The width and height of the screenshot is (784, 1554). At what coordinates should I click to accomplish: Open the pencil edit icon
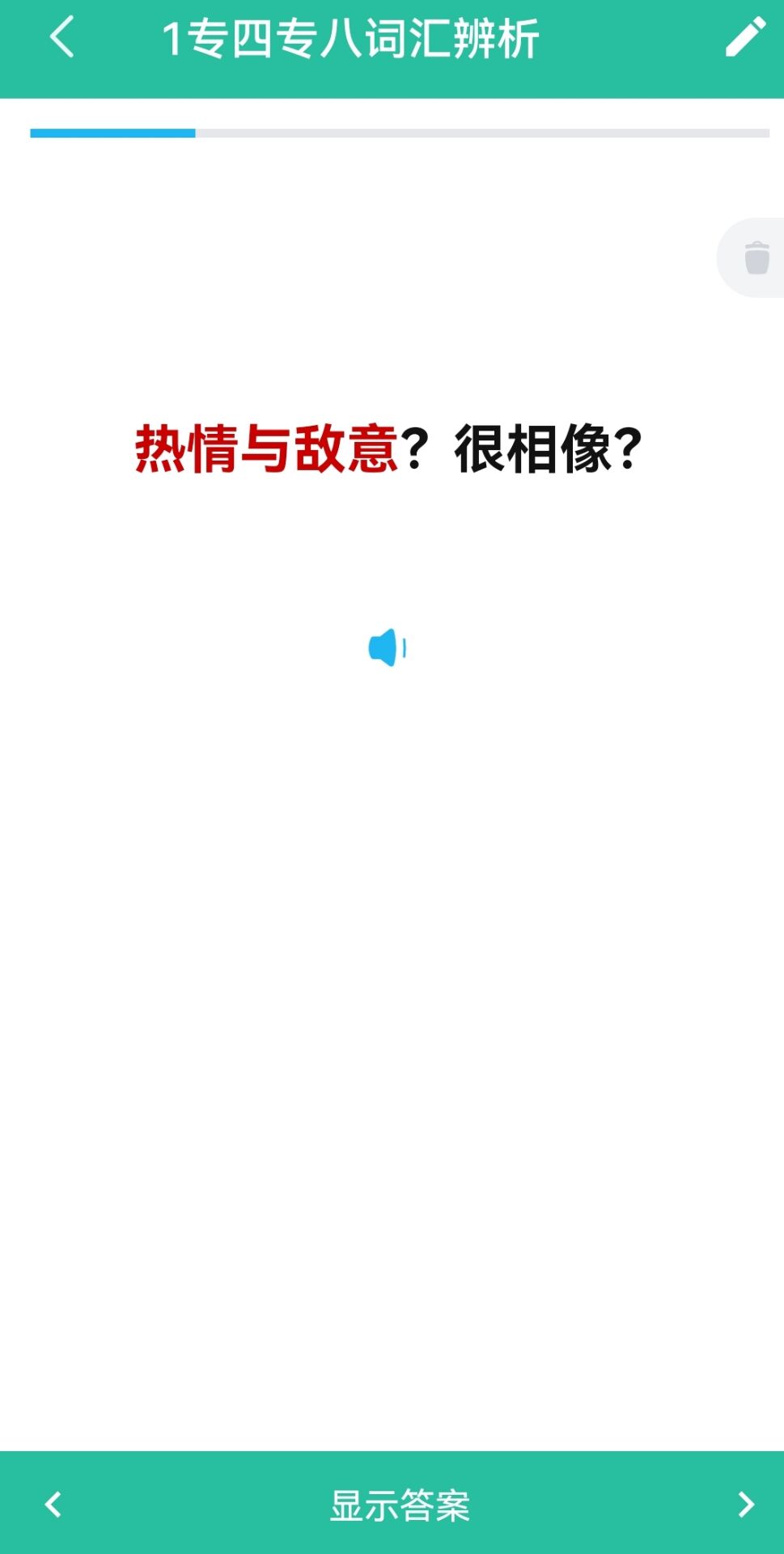pos(744,37)
